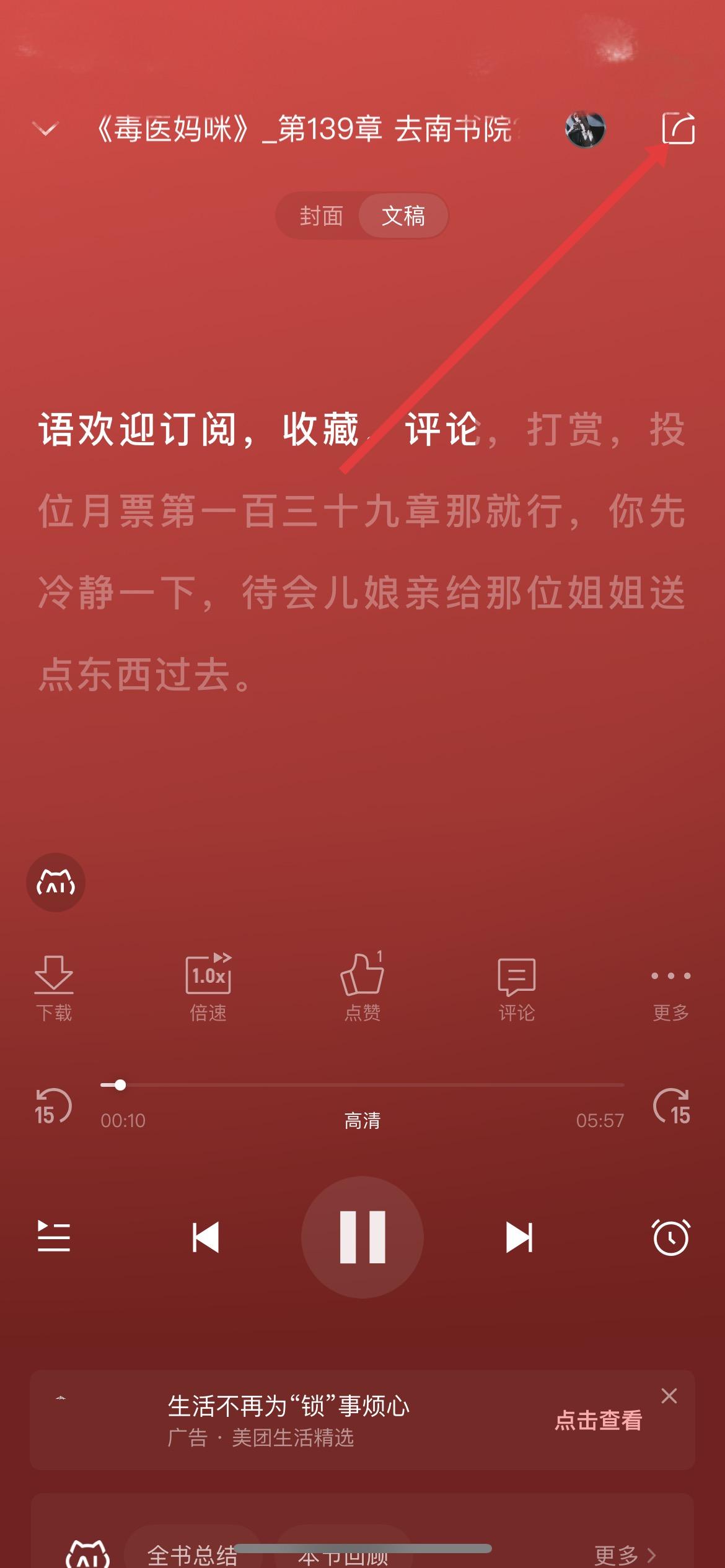
Task: Dismiss the 美团生活精选 ad banner
Action: [x=669, y=1396]
